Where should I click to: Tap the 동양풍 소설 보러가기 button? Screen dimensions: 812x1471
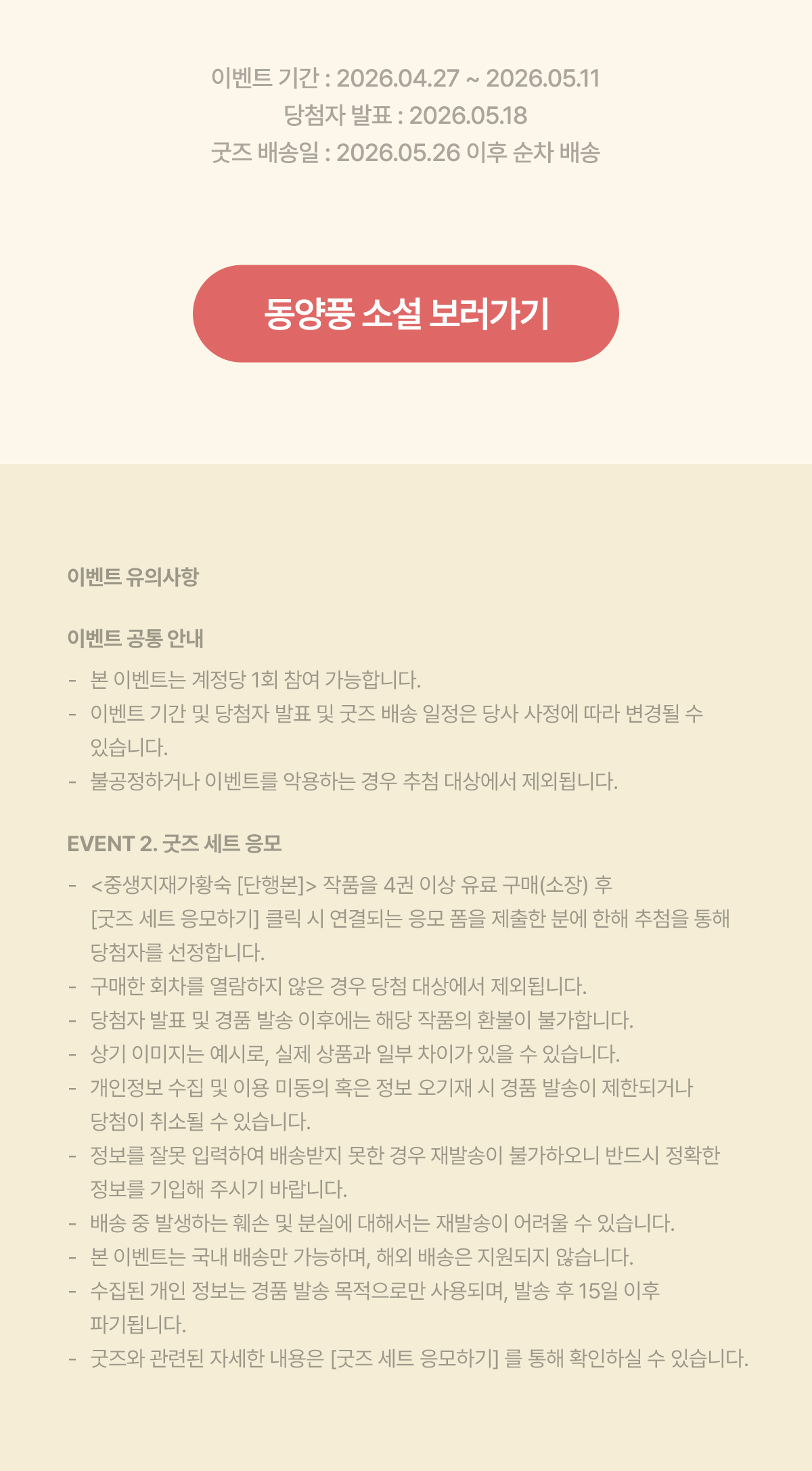[406, 314]
